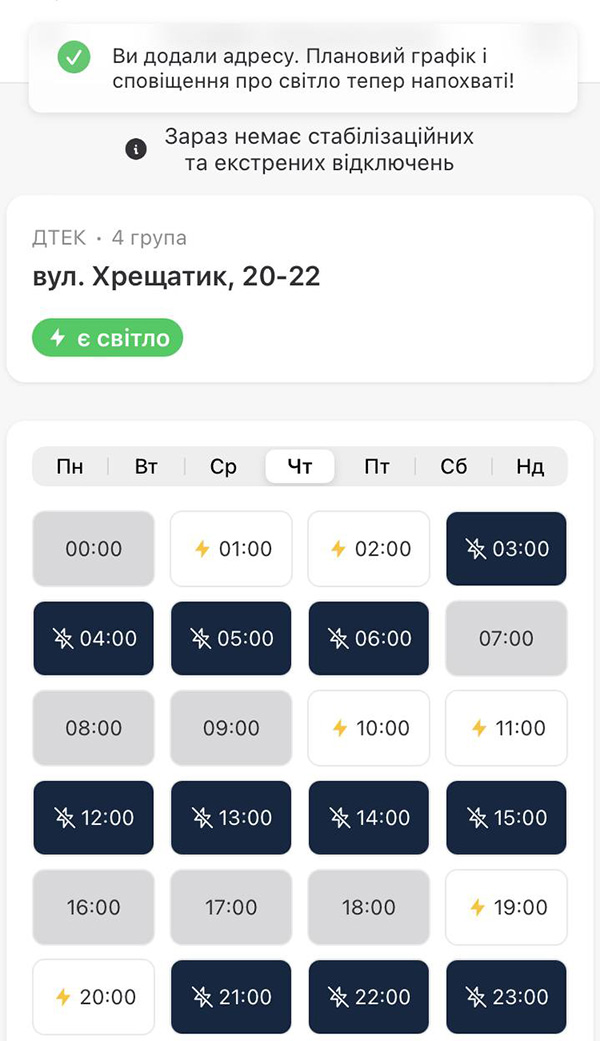Switch the schedule to Сб
The height and width of the screenshot is (1041, 600).
pos(454,467)
